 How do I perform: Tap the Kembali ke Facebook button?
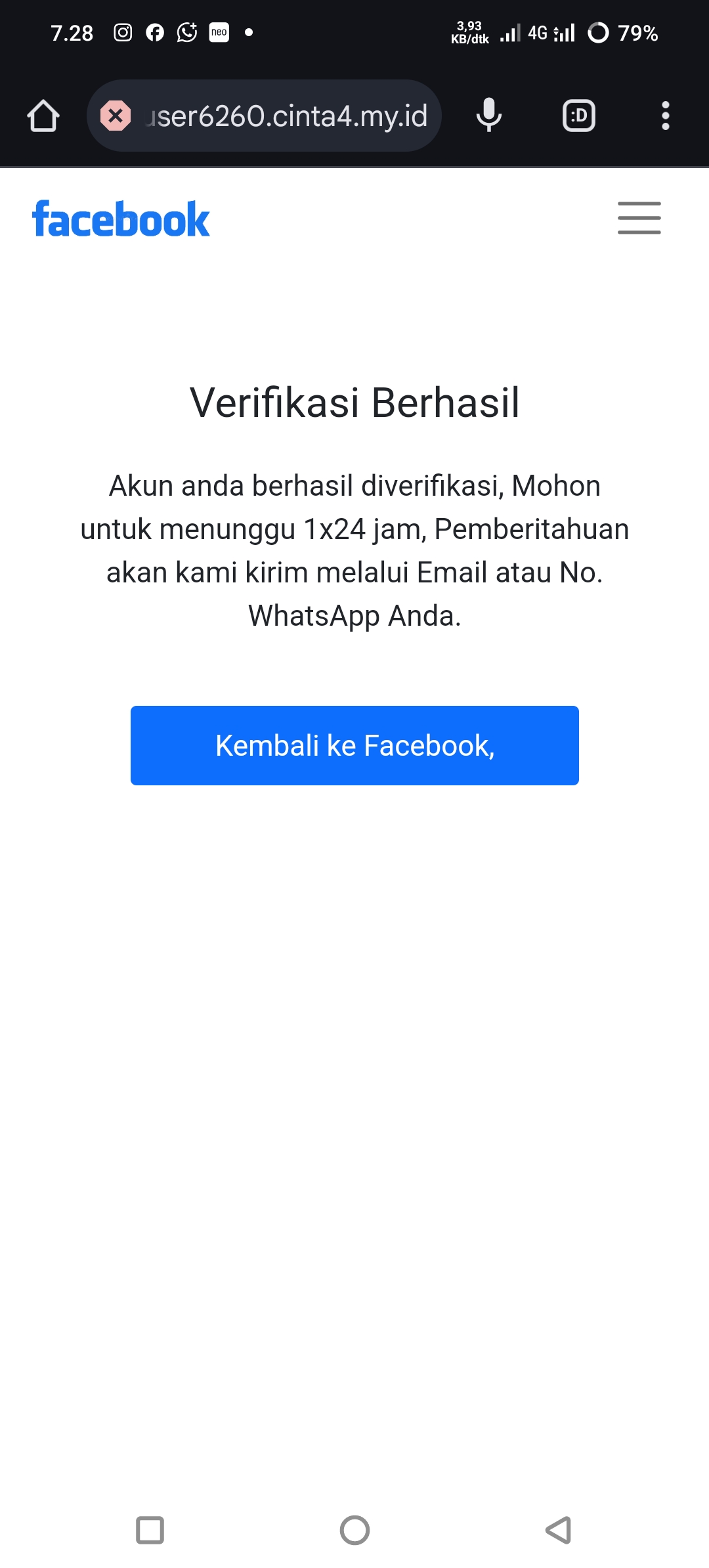(354, 745)
